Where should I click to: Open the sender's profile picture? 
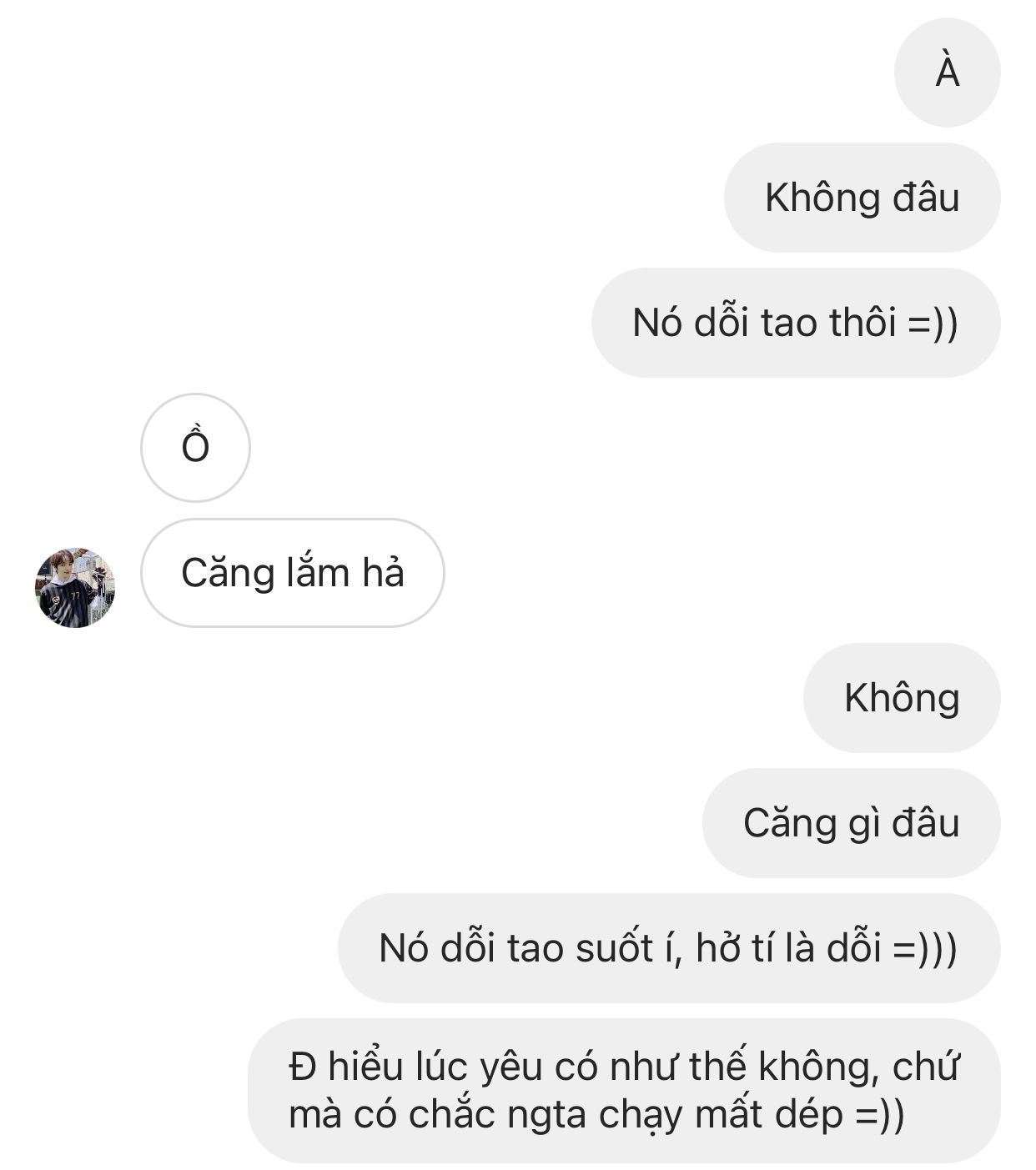(x=75, y=587)
